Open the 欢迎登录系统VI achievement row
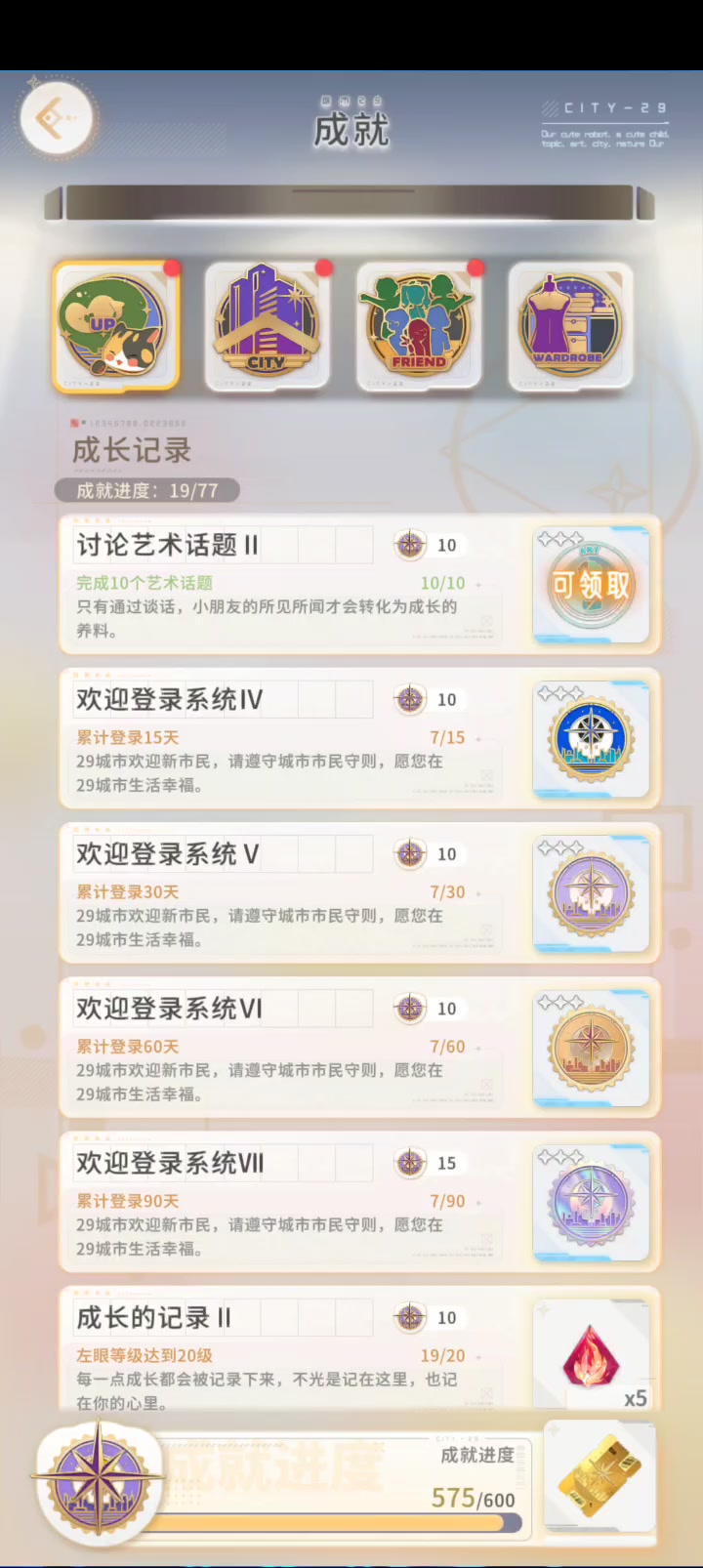Image resolution: width=703 pixels, height=1568 pixels. [x=359, y=1047]
